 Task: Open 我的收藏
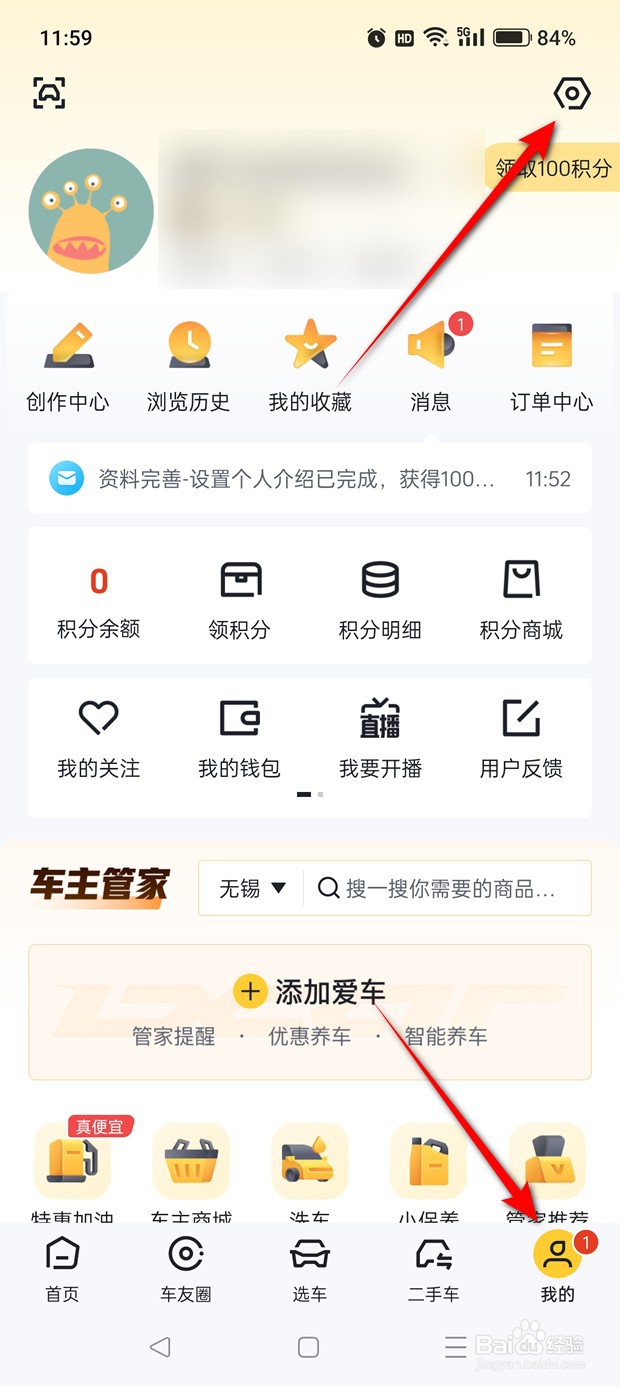pos(310,367)
